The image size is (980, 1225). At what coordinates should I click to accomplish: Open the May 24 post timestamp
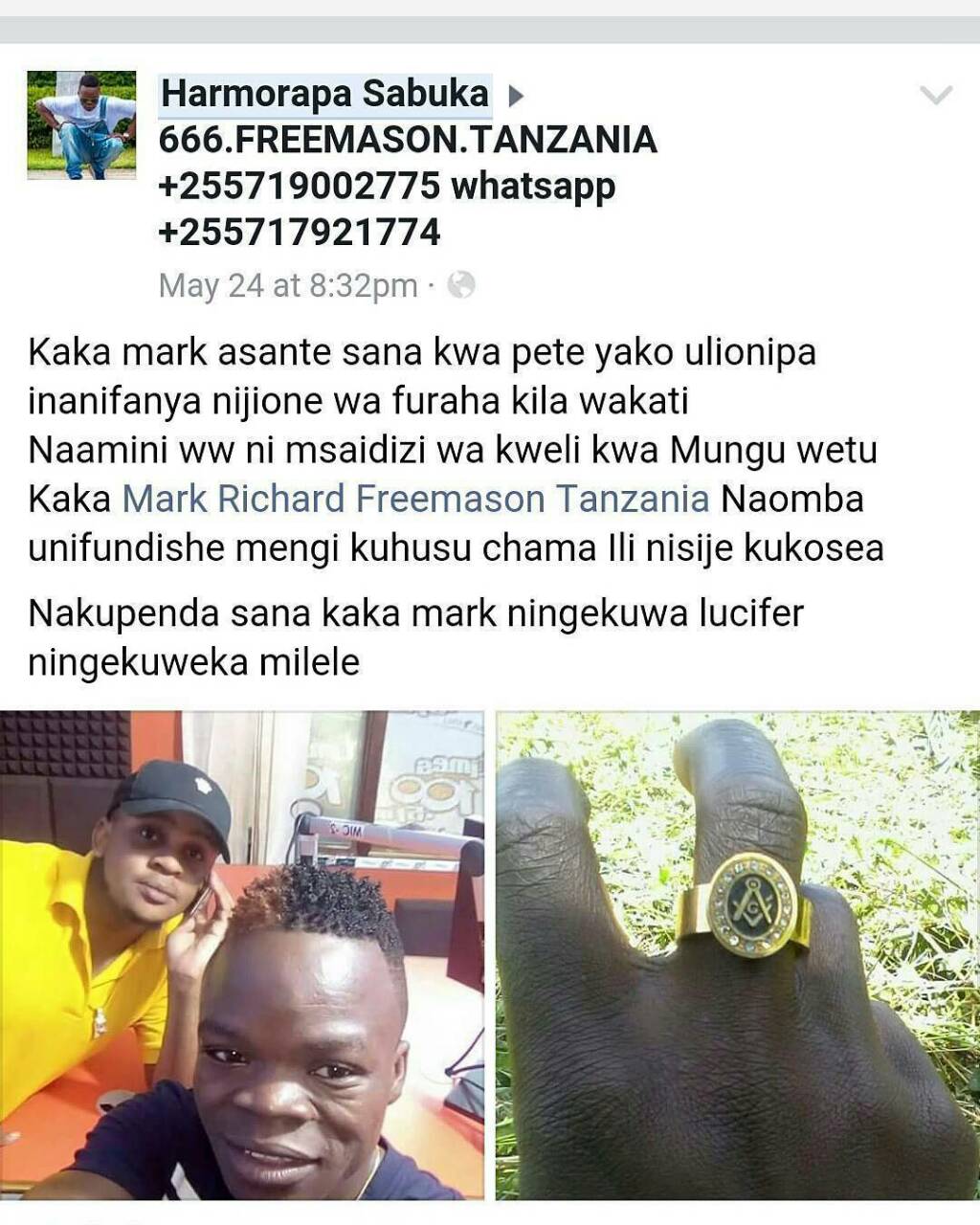(x=287, y=285)
